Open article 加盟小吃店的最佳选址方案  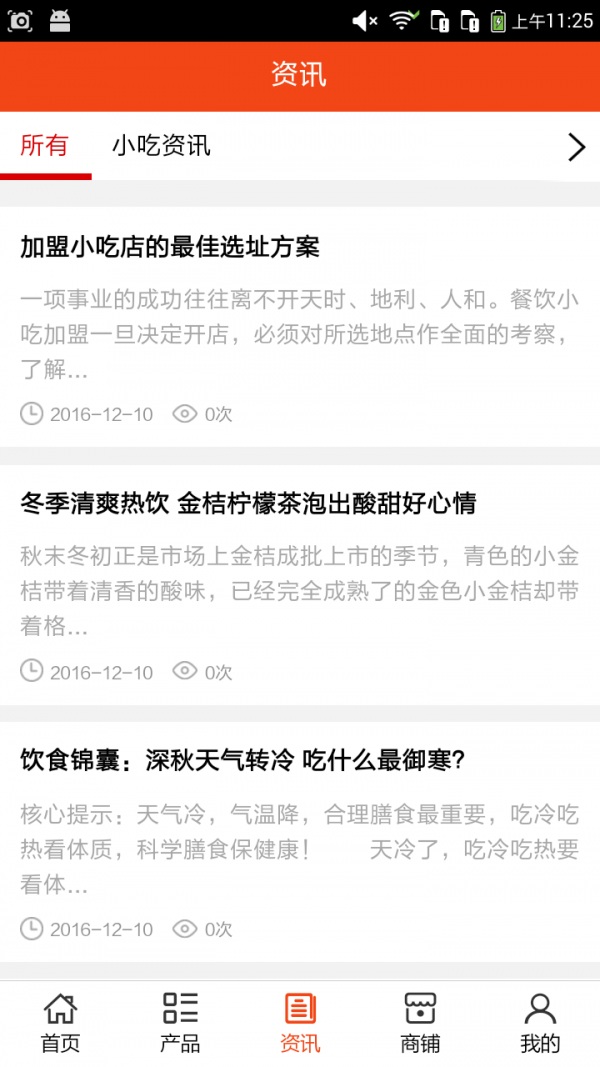(x=170, y=247)
